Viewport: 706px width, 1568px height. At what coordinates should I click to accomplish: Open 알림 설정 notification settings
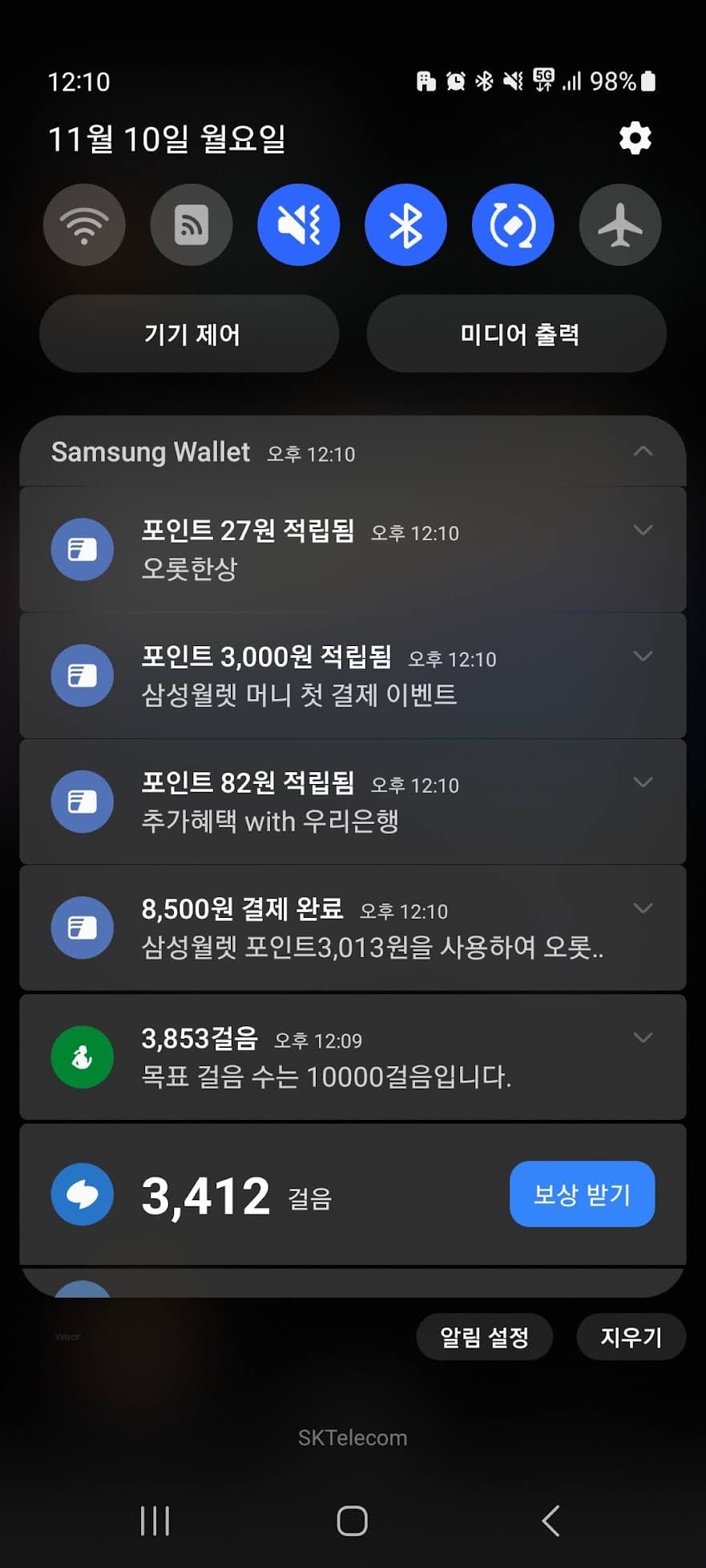point(484,1336)
